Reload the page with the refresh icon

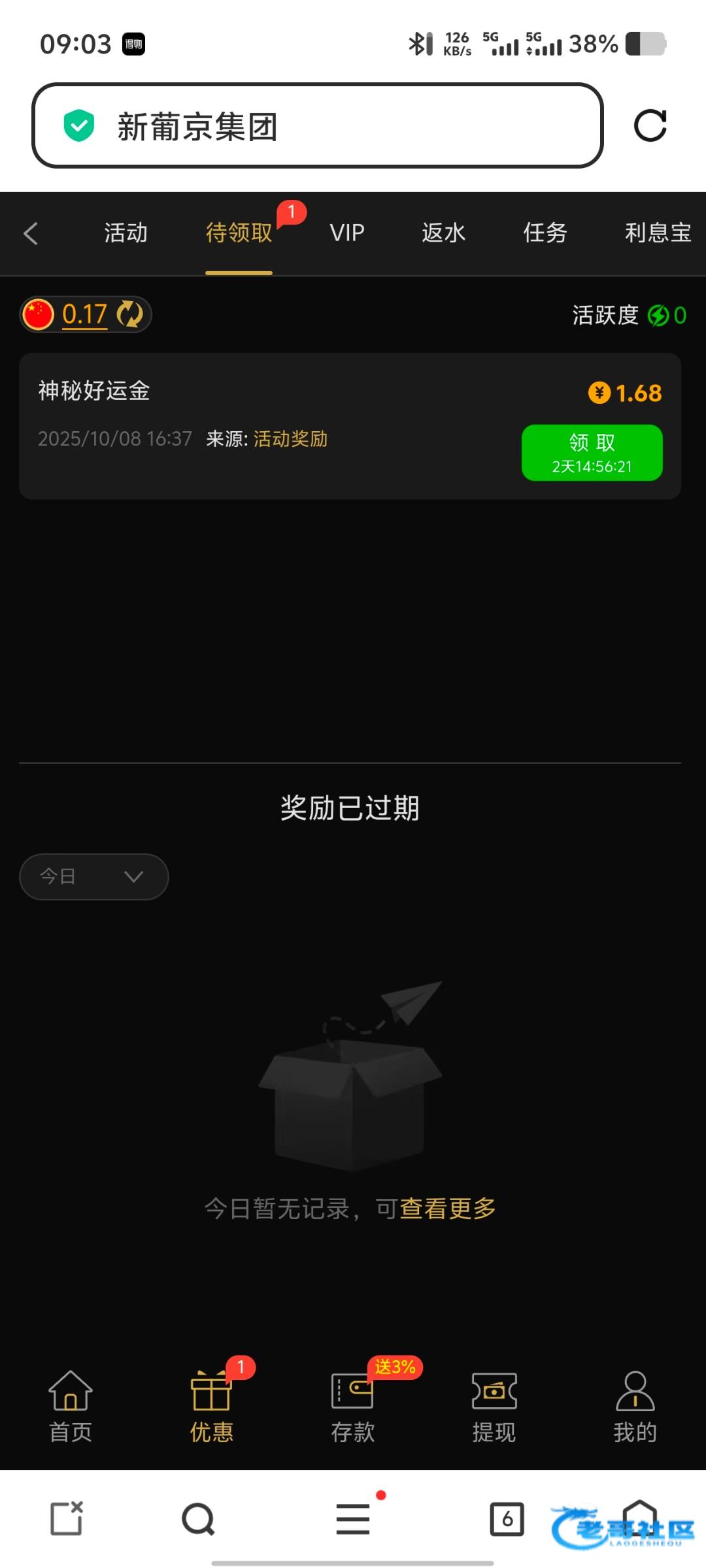[650, 125]
